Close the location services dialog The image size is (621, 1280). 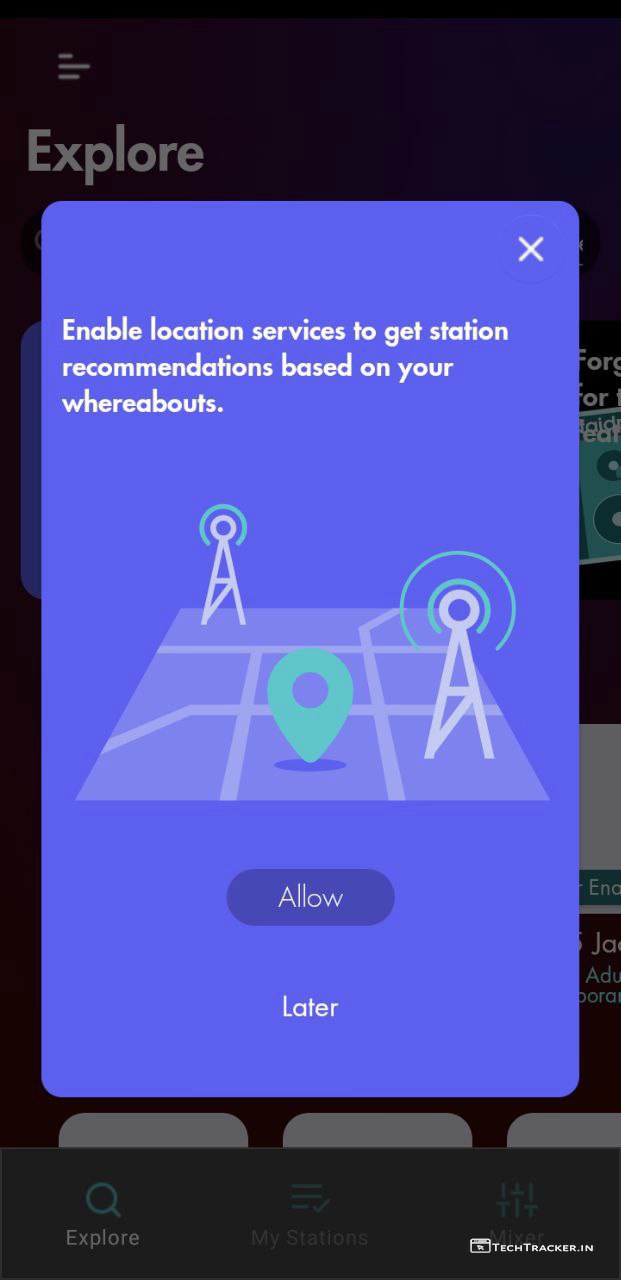(530, 249)
